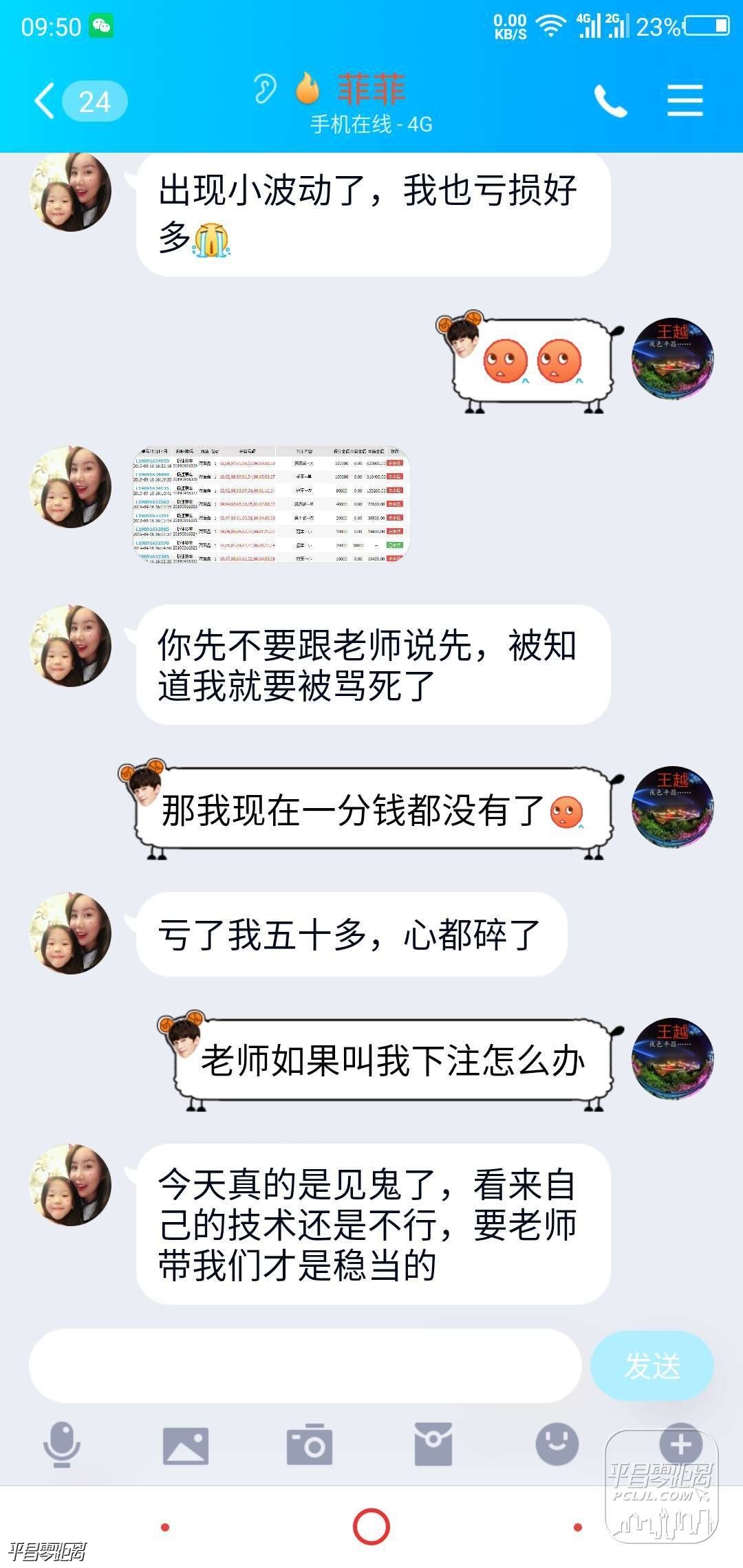
Task: Tap the system home button
Action: pos(371,1527)
